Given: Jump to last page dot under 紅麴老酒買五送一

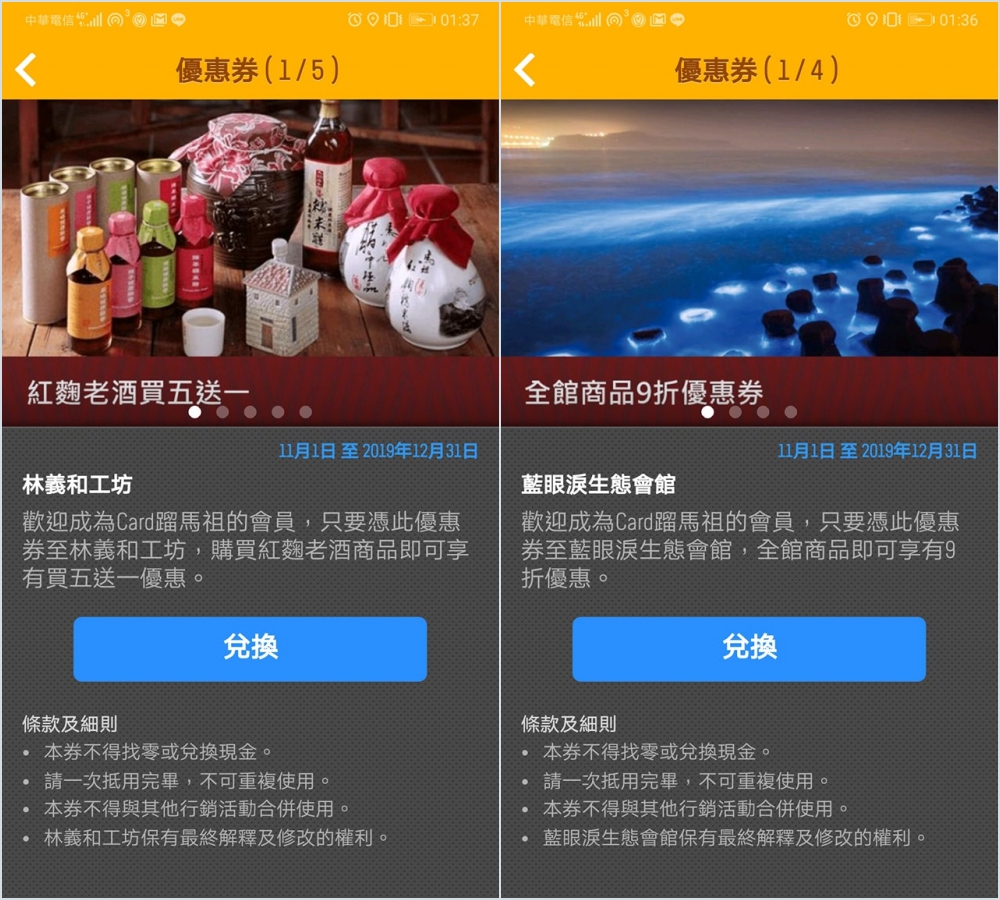Looking at the screenshot, I should tap(305, 411).
